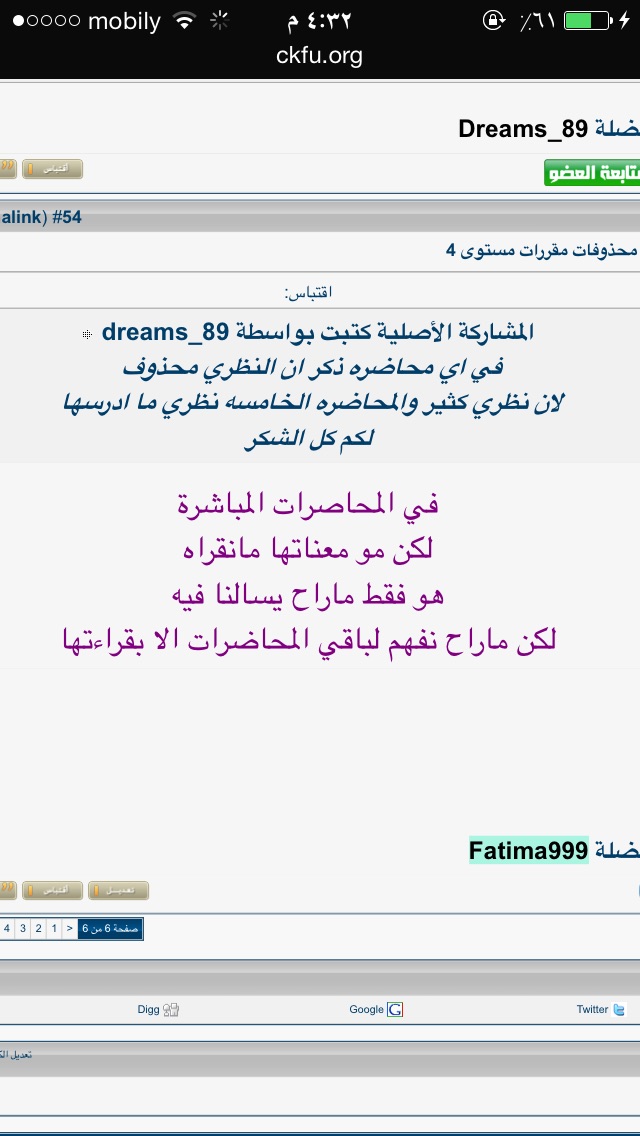This screenshot has width=640, height=1136.
Task: Go to page 1 of the thread
Action: click(54, 928)
